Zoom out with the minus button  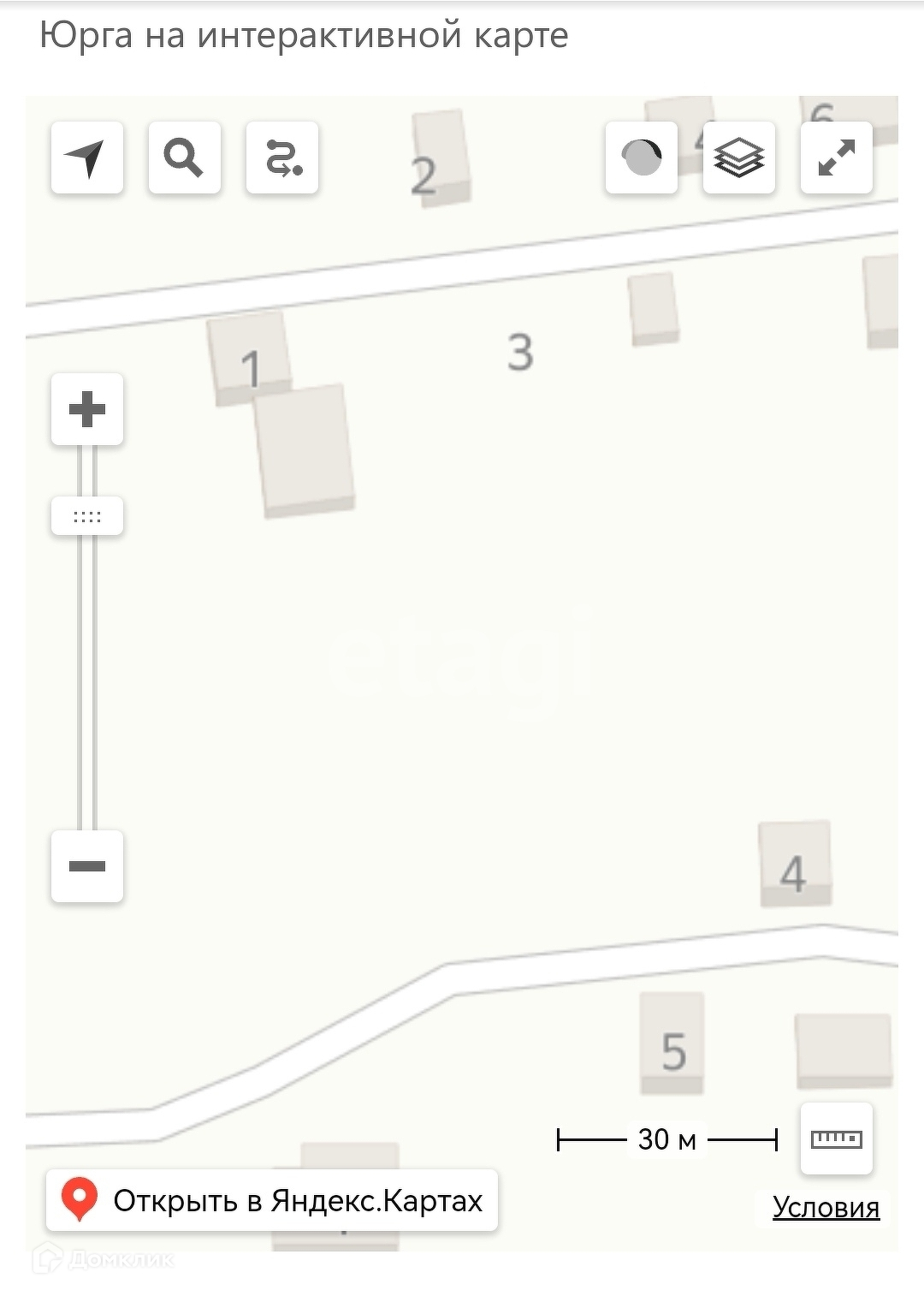click(x=87, y=866)
